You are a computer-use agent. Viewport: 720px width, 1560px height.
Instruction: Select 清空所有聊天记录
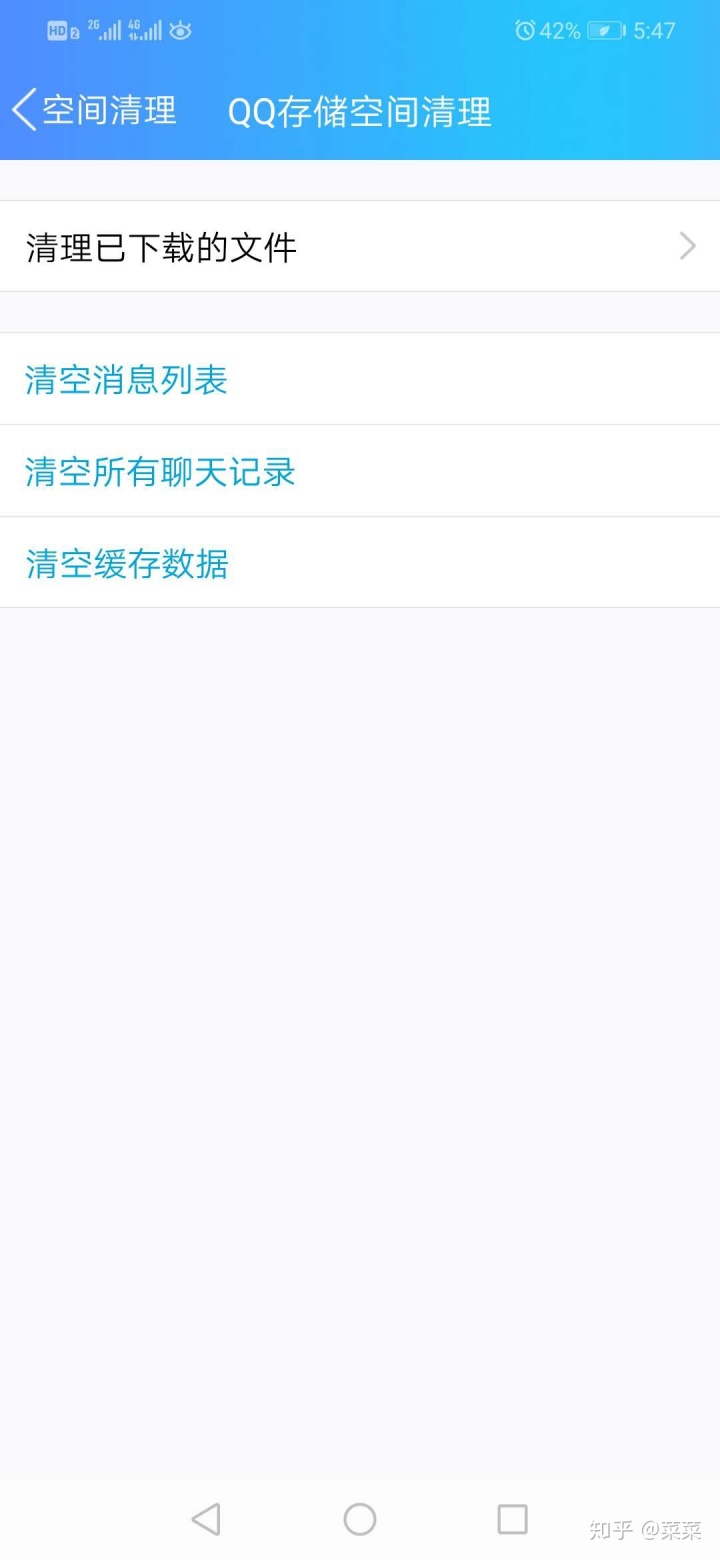(x=160, y=472)
